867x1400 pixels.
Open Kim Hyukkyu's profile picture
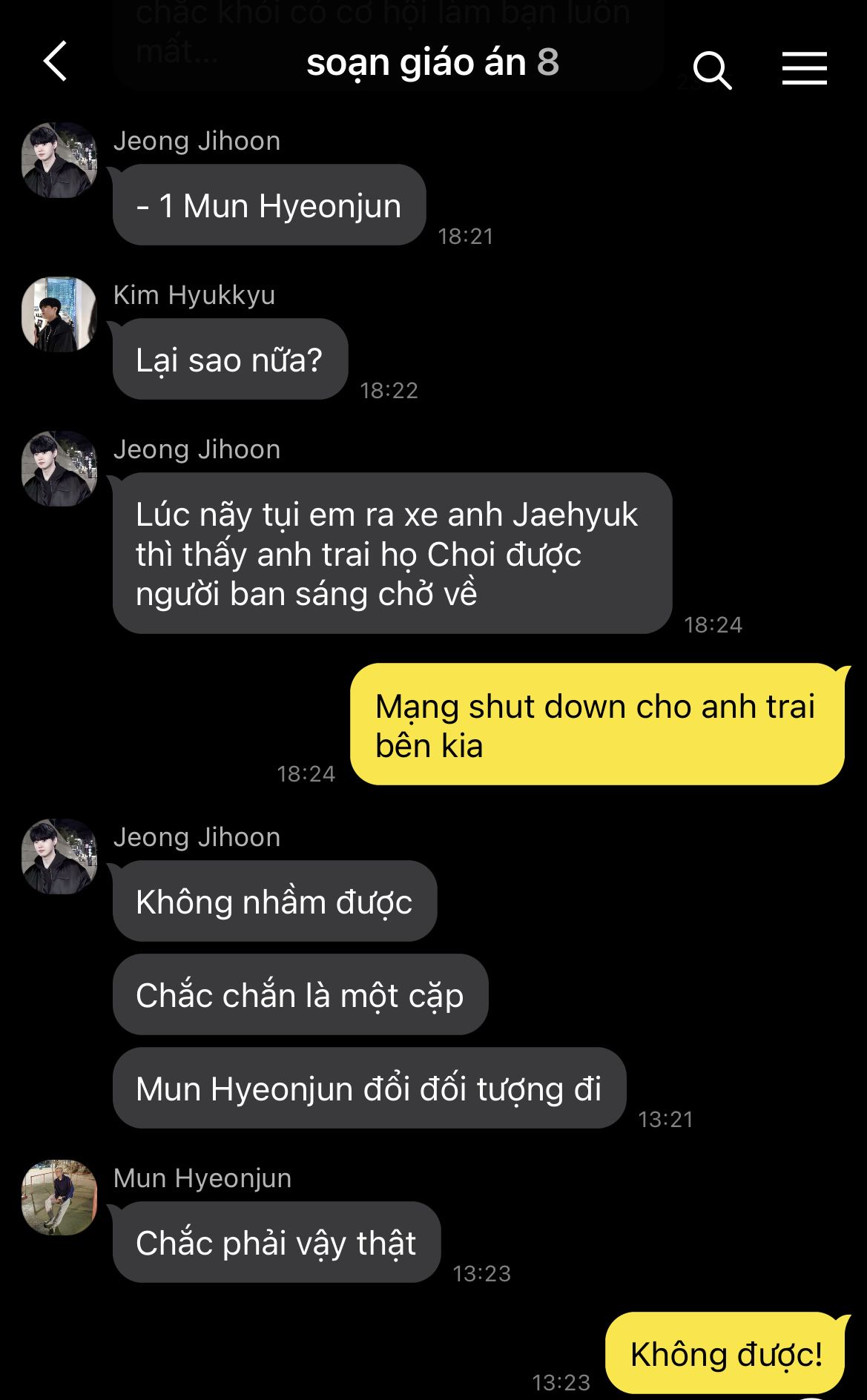59,314
